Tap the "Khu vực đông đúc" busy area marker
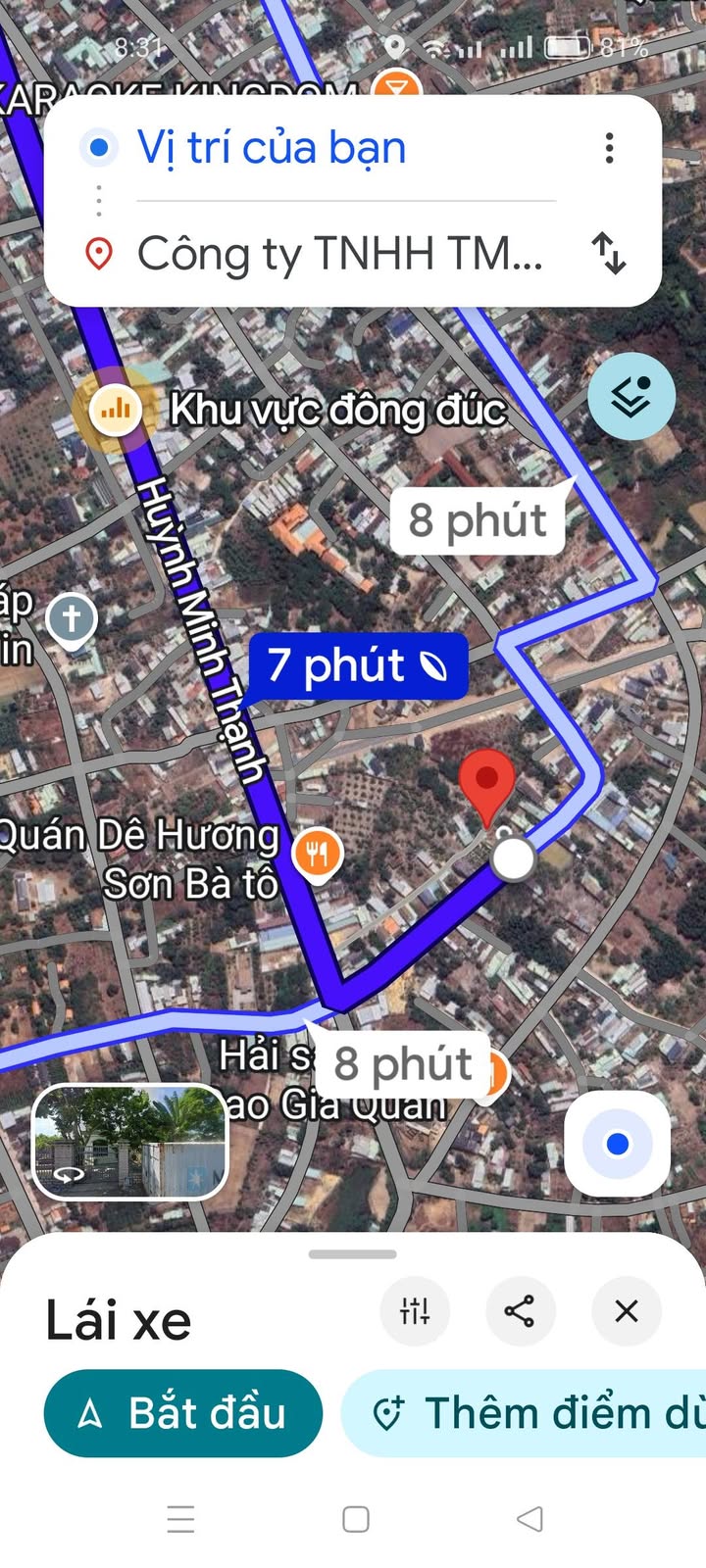Screen dimensions: 706x1568 (x=116, y=409)
